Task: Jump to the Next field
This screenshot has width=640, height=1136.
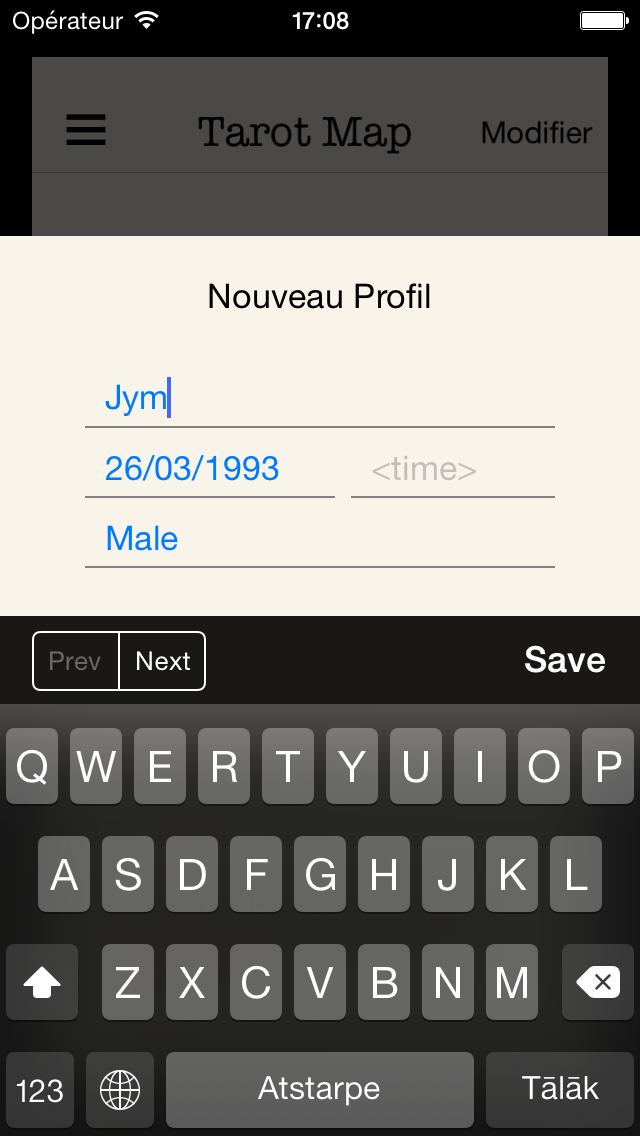Action: (x=163, y=661)
